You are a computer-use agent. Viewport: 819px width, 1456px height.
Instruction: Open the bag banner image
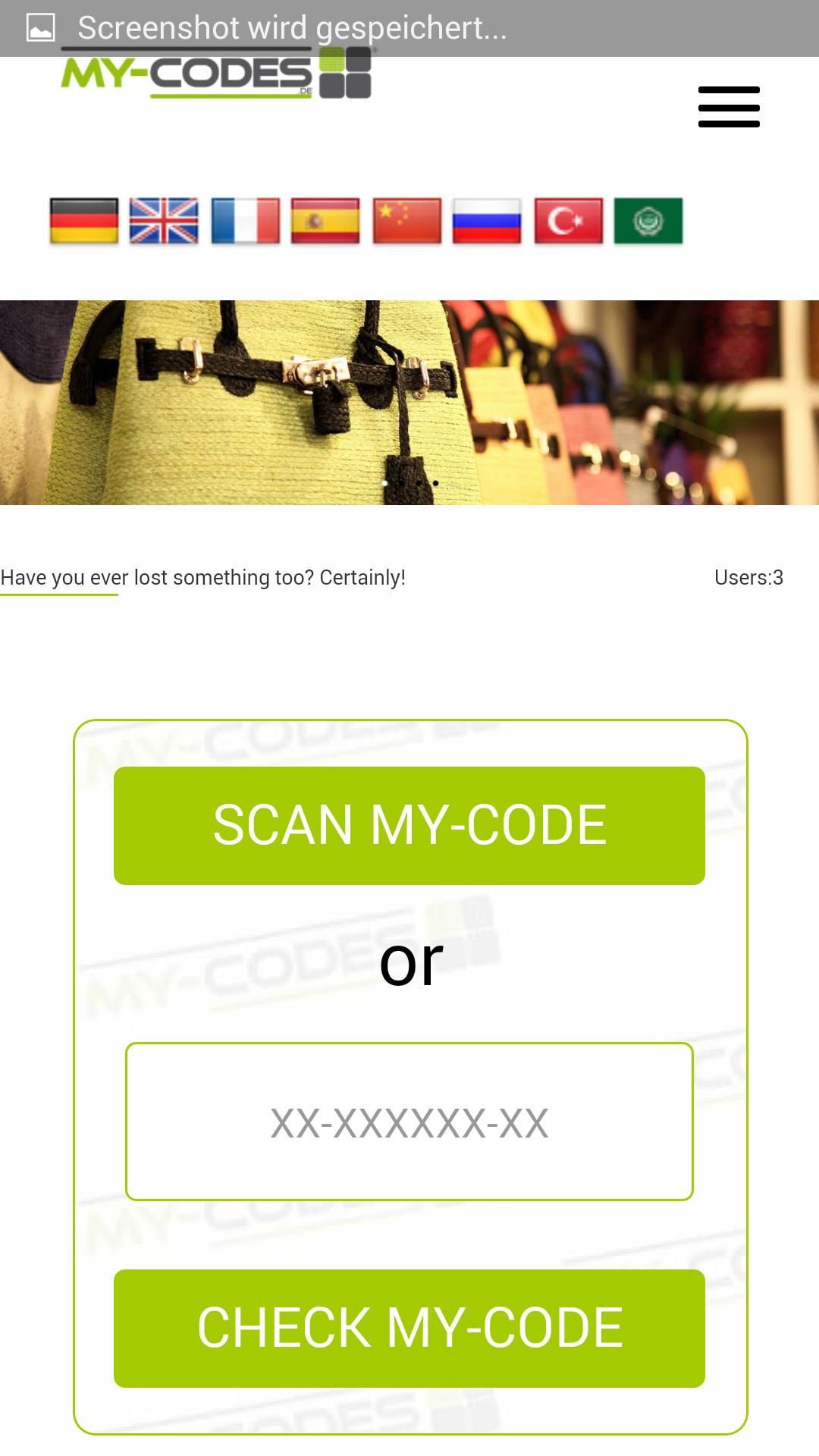[409, 403]
